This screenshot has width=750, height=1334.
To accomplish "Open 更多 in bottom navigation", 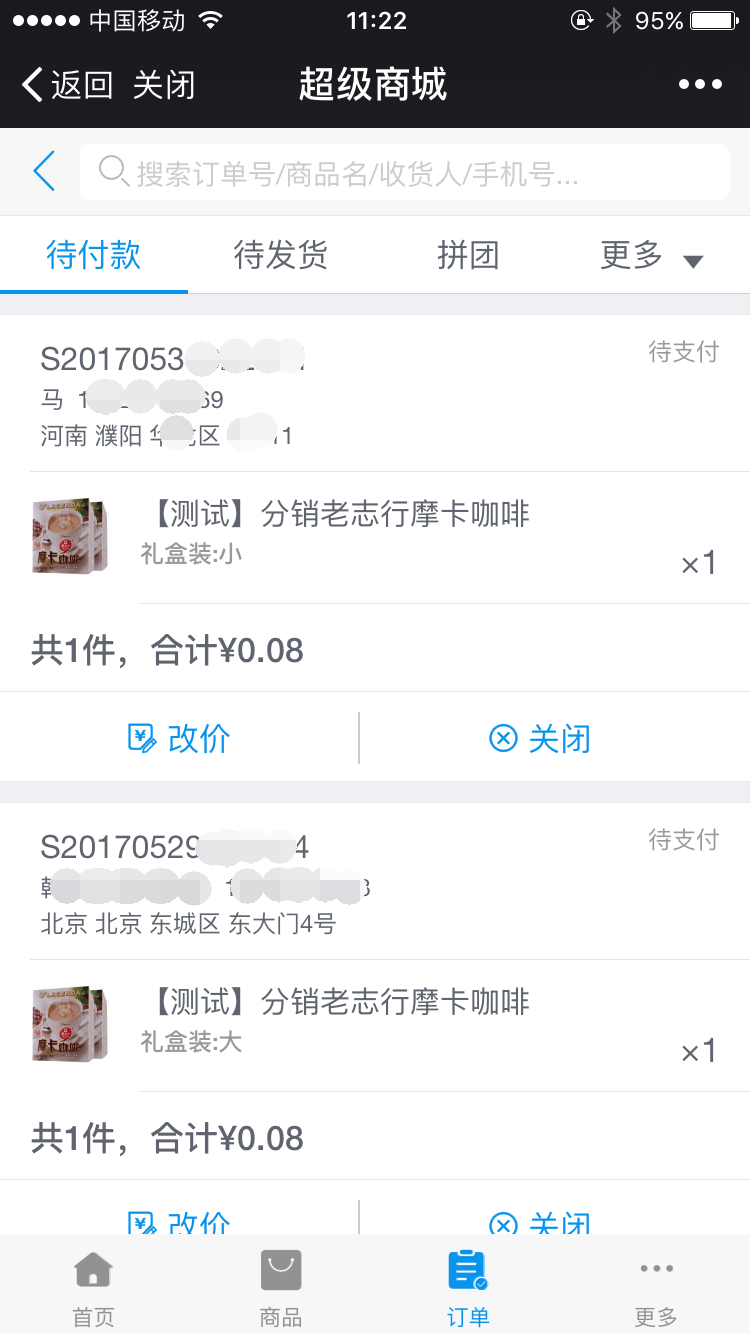I will (x=656, y=1288).
